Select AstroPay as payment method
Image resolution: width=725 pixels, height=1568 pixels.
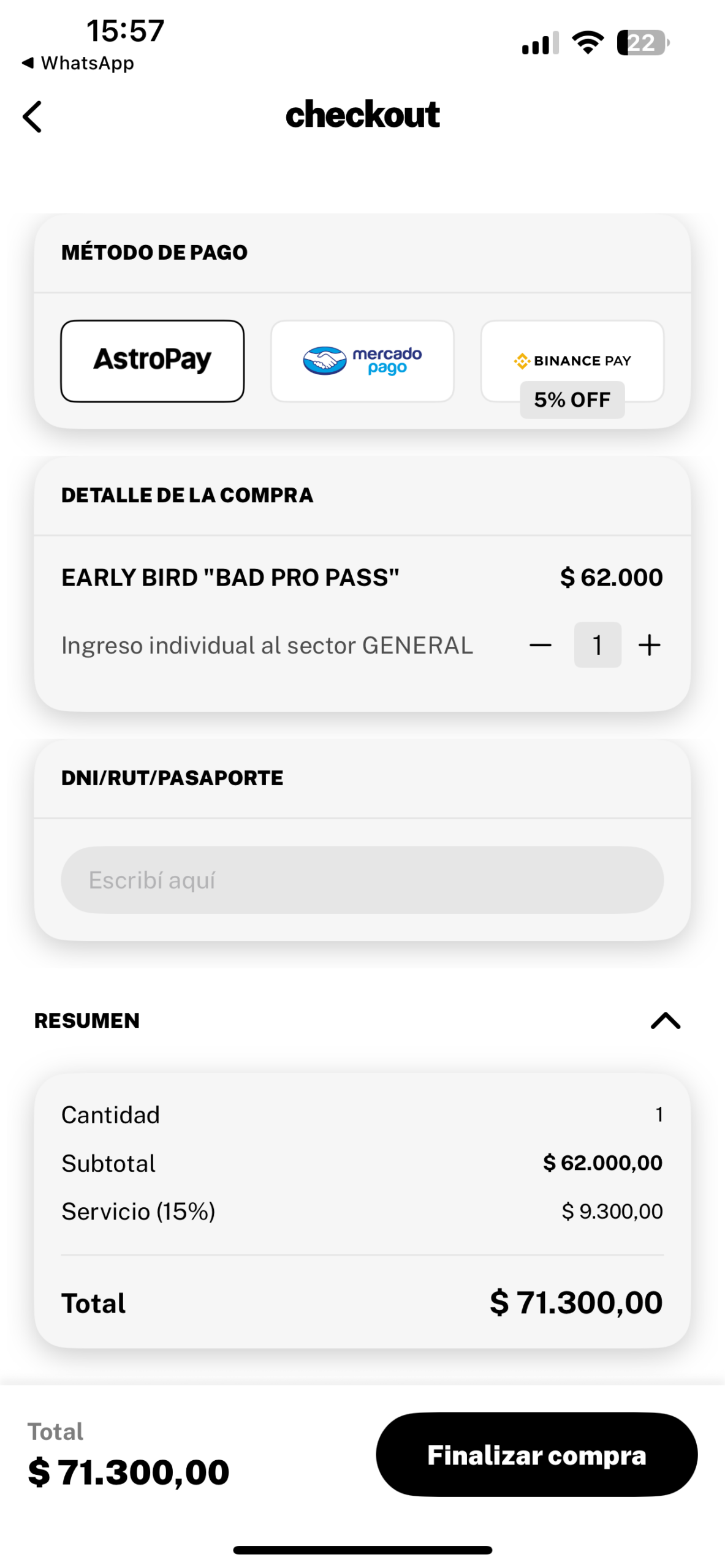(152, 361)
